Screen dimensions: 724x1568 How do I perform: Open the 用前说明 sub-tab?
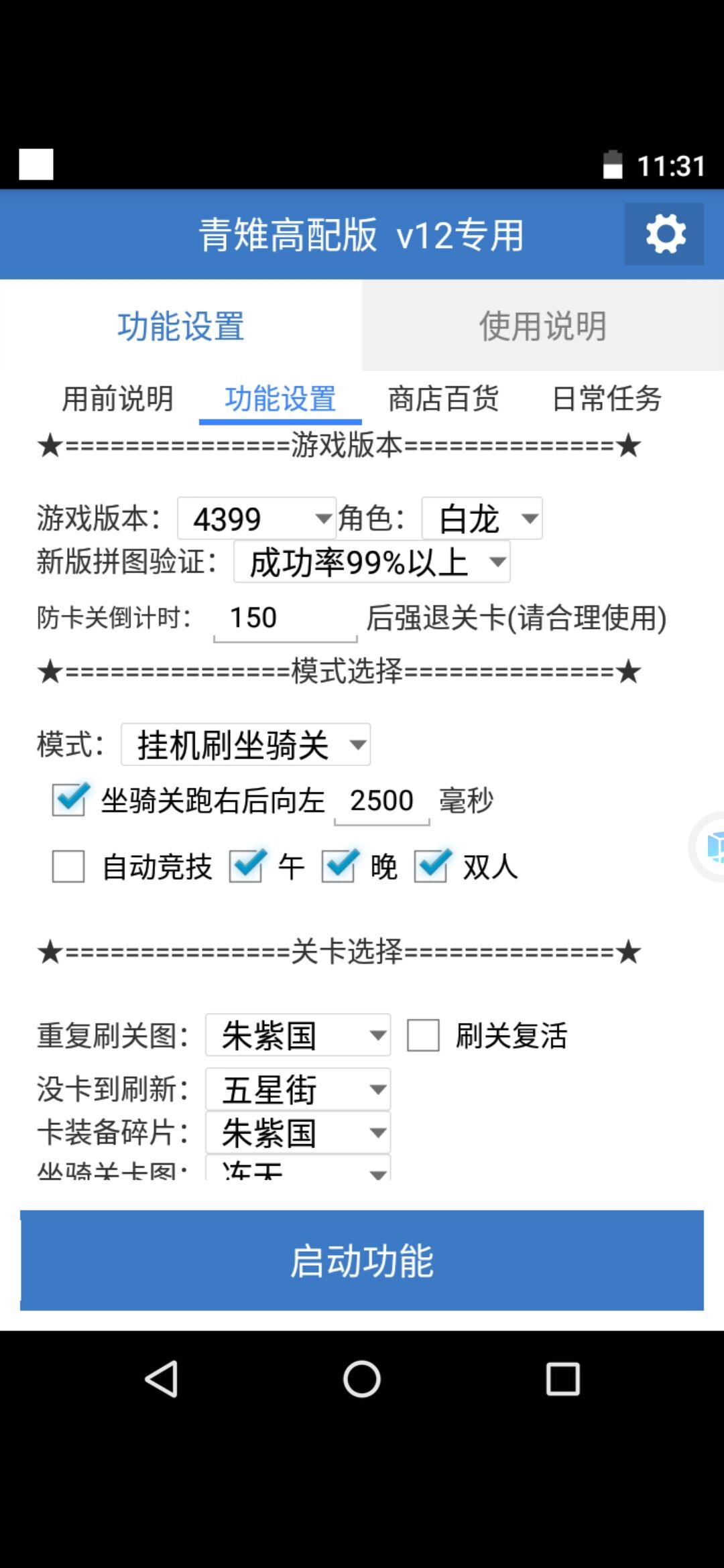(x=118, y=399)
